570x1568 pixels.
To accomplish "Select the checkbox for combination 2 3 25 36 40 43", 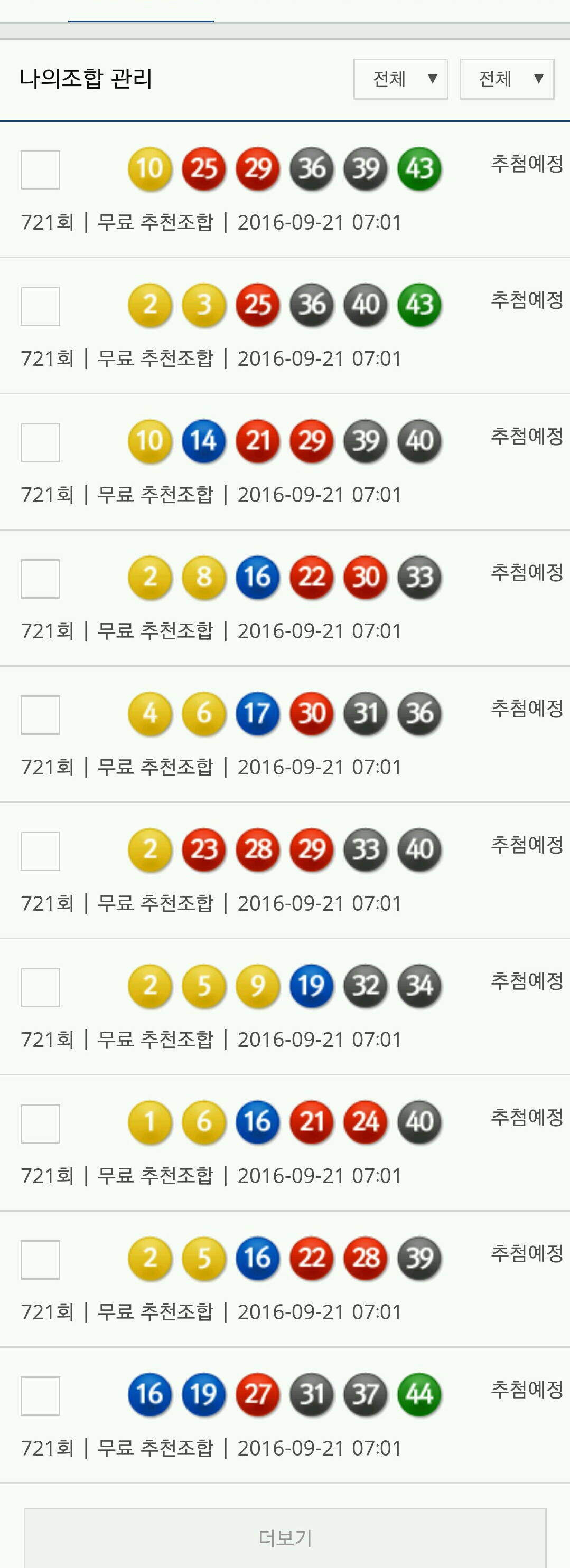I will pyautogui.click(x=40, y=306).
